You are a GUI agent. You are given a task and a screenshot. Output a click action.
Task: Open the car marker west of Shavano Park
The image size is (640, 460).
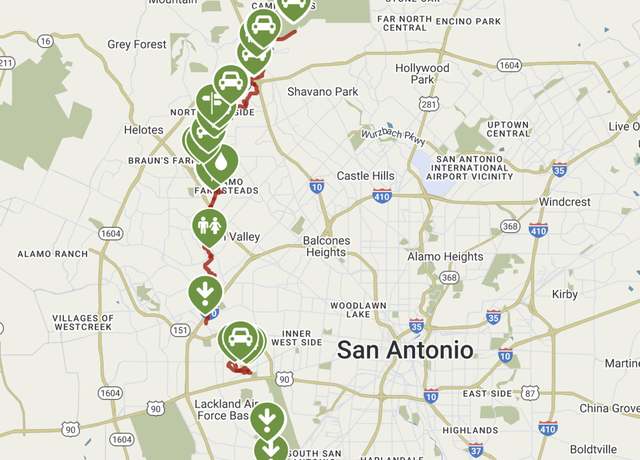[x=231, y=82]
